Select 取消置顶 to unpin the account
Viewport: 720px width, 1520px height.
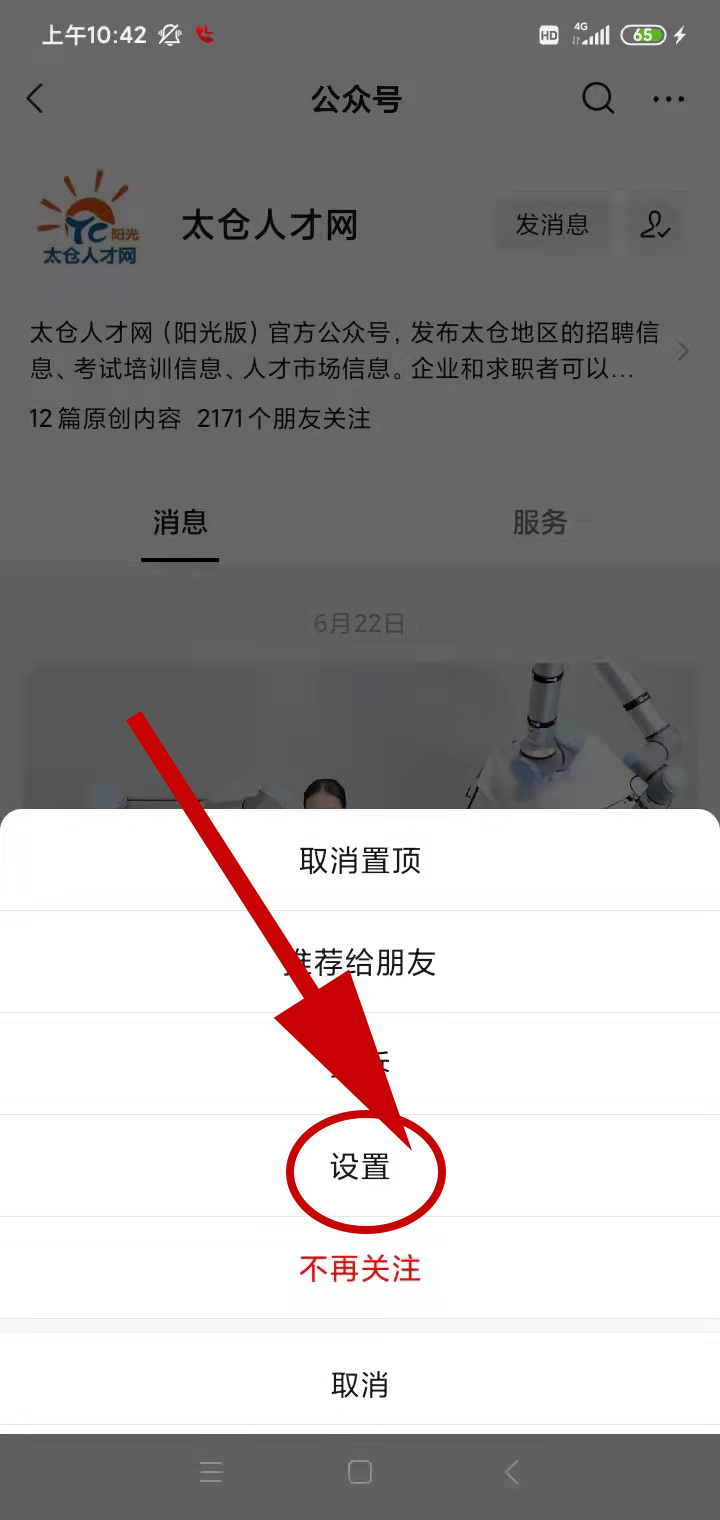(x=360, y=861)
